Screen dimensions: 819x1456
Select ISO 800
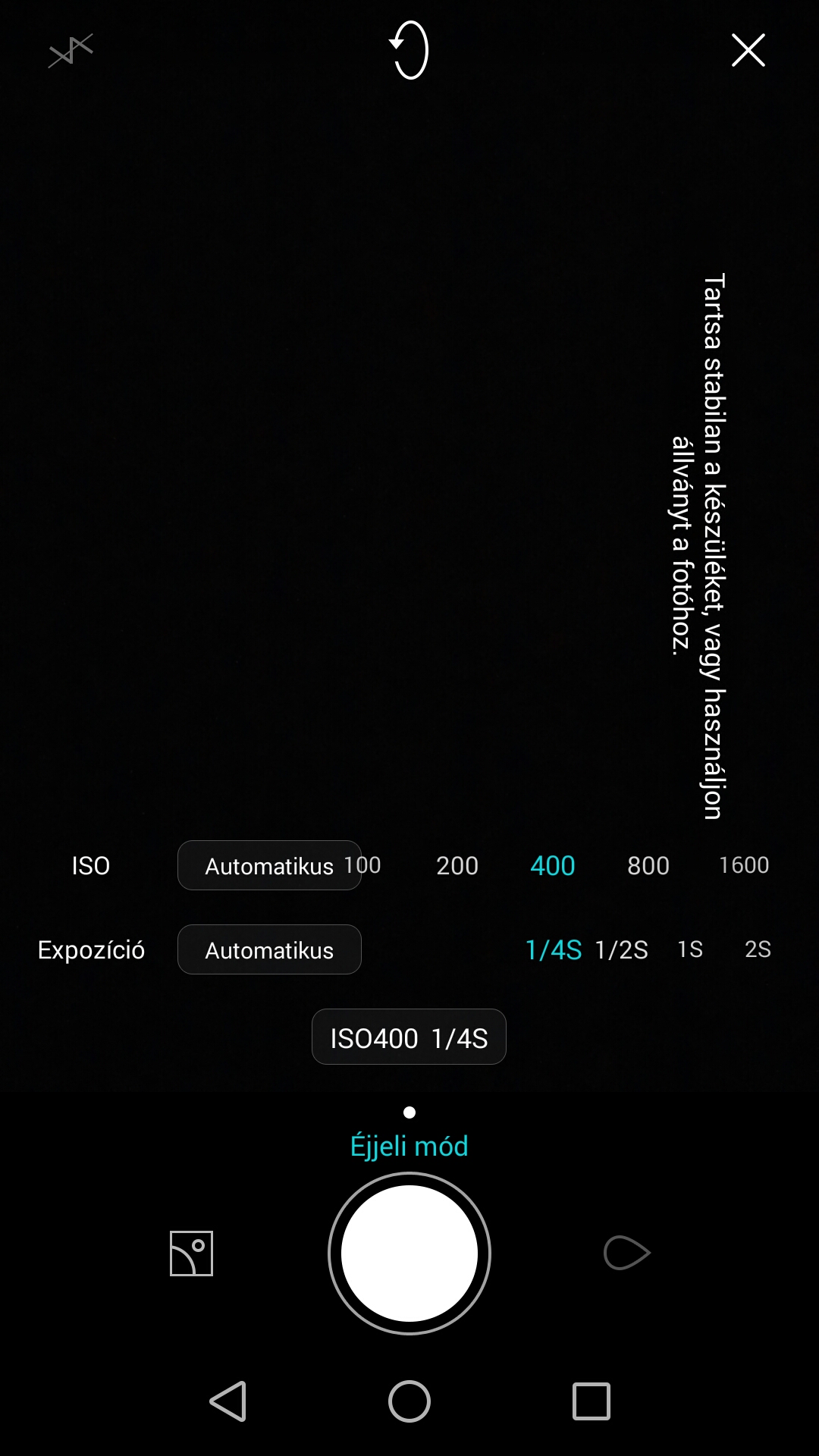tap(648, 865)
